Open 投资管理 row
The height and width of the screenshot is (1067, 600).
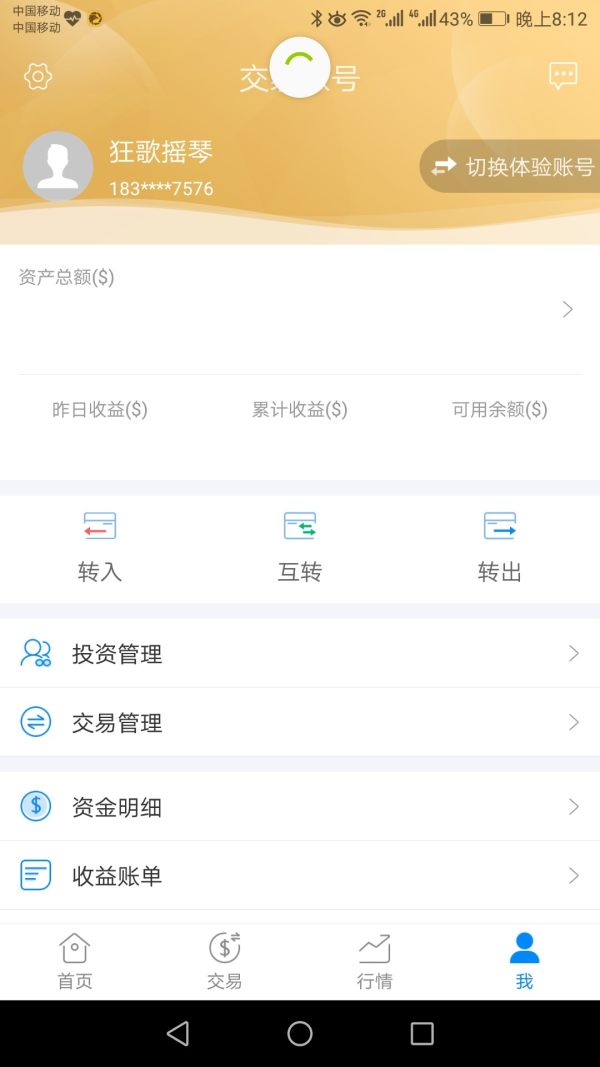[x=300, y=654]
